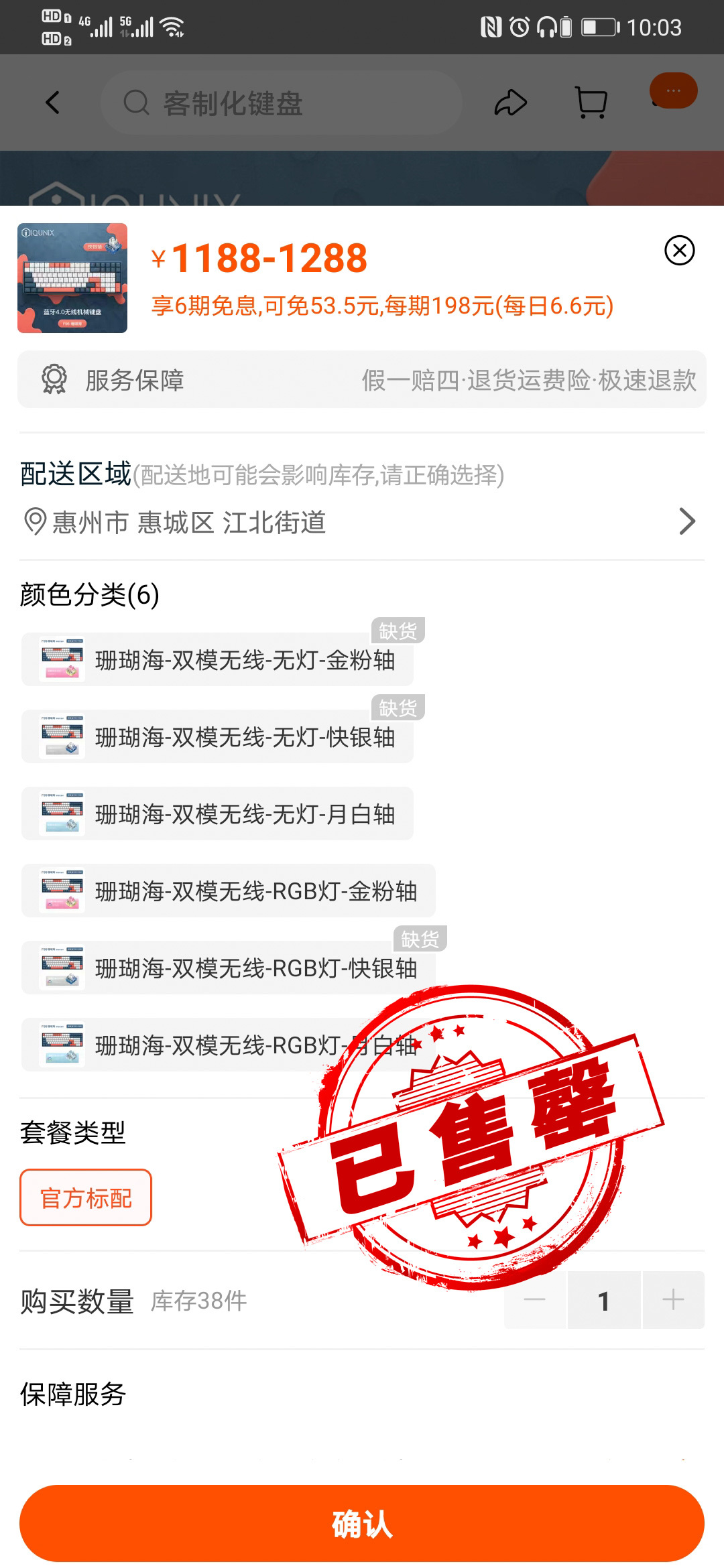
Task: Decrease purchase quantity with minus button
Action: click(x=535, y=1300)
